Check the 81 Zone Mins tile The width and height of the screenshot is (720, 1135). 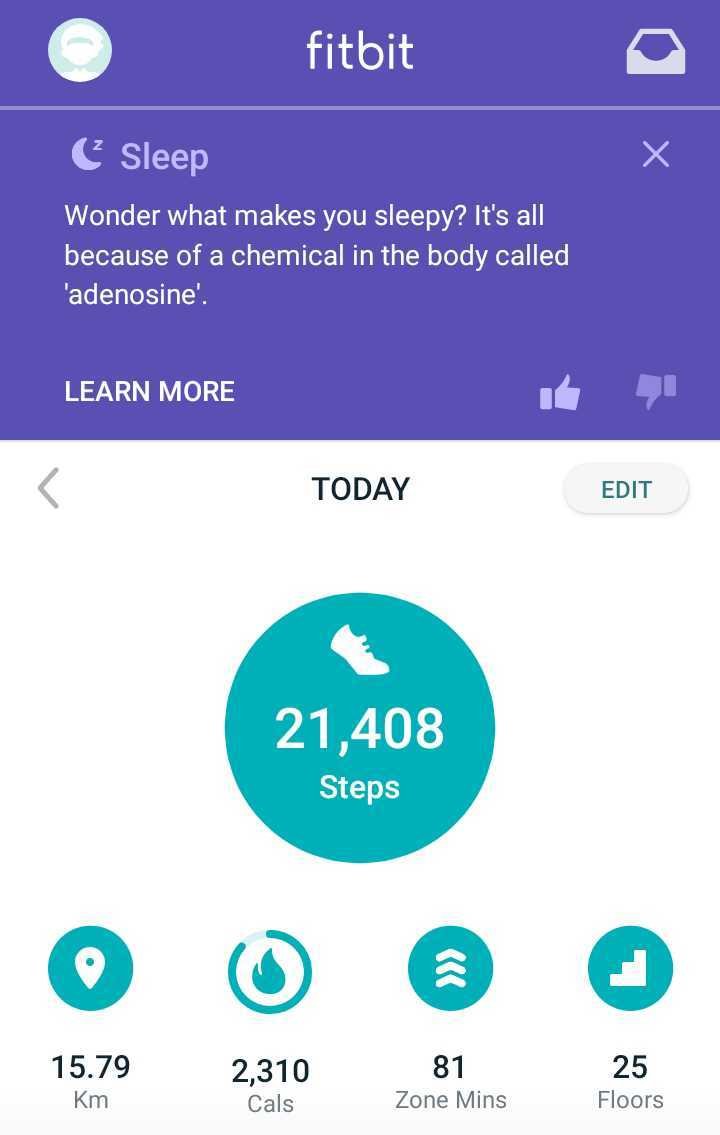pyautogui.click(x=450, y=970)
